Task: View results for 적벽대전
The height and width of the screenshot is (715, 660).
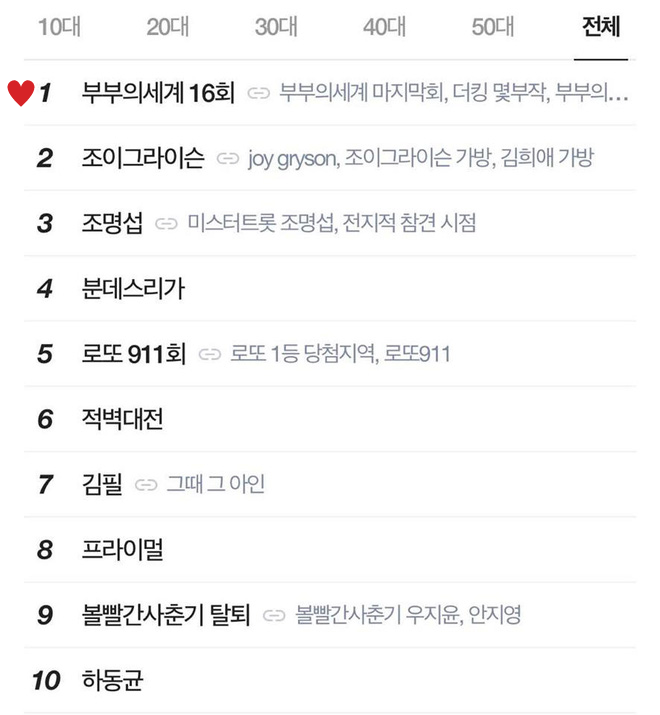Action: tap(122, 420)
